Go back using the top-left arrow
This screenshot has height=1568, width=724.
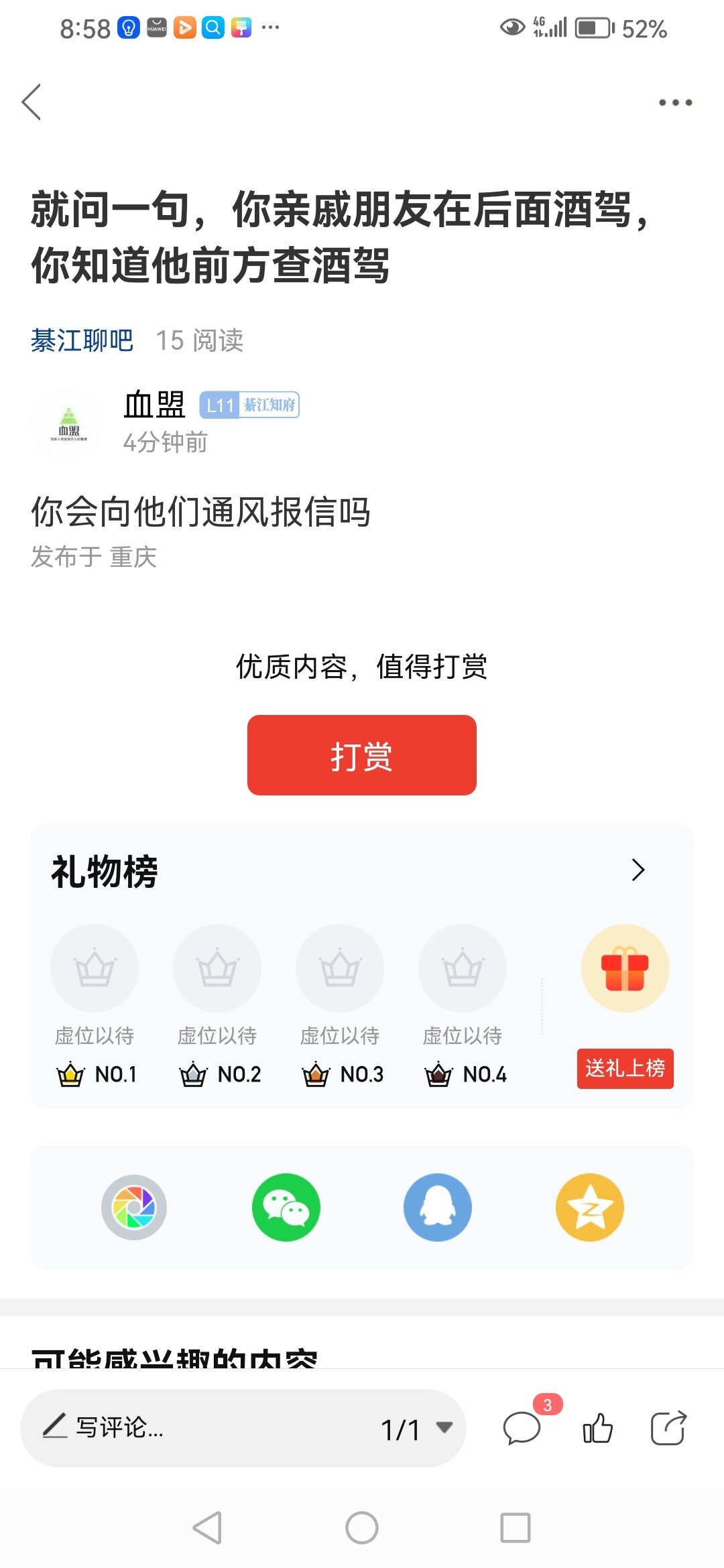click(x=32, y=102)
